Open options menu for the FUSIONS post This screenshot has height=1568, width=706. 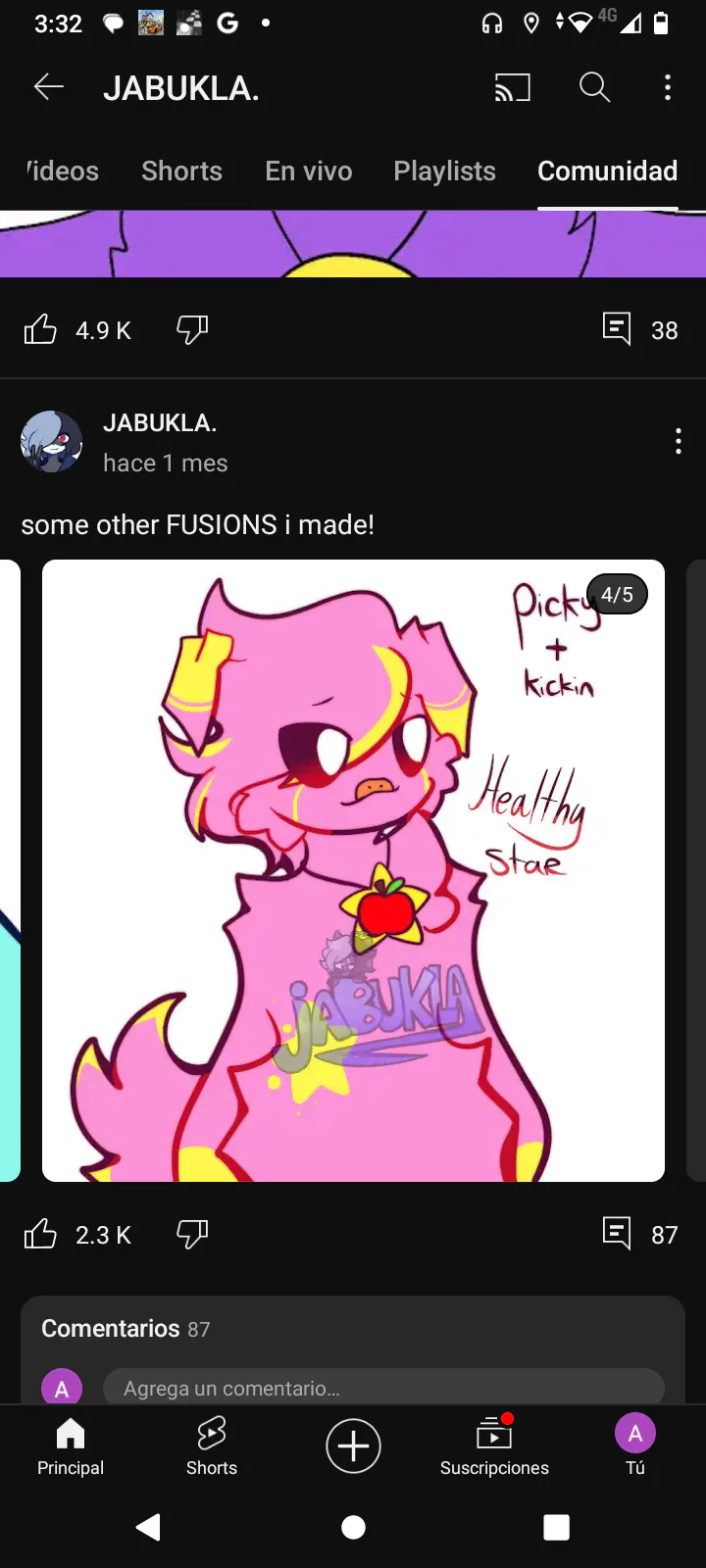678,441
